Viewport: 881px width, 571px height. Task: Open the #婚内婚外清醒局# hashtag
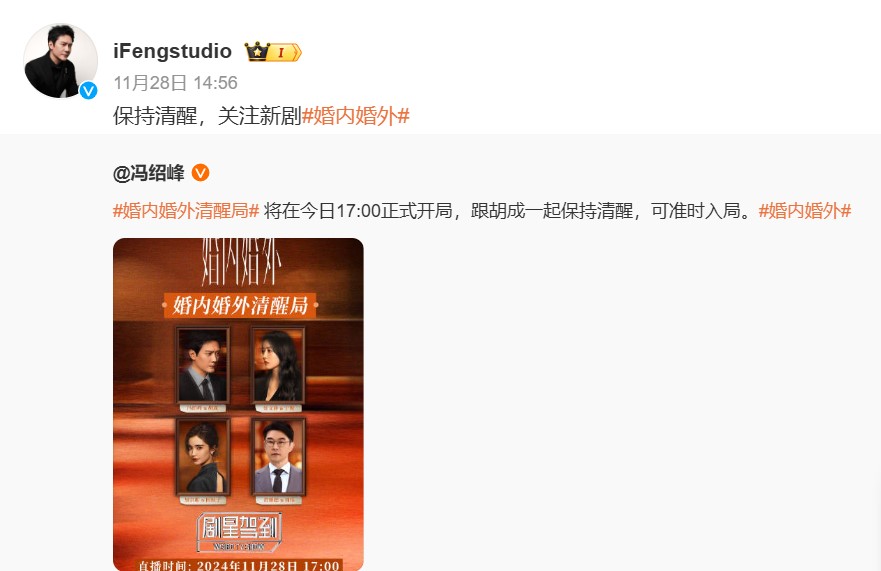click(186, 210)
